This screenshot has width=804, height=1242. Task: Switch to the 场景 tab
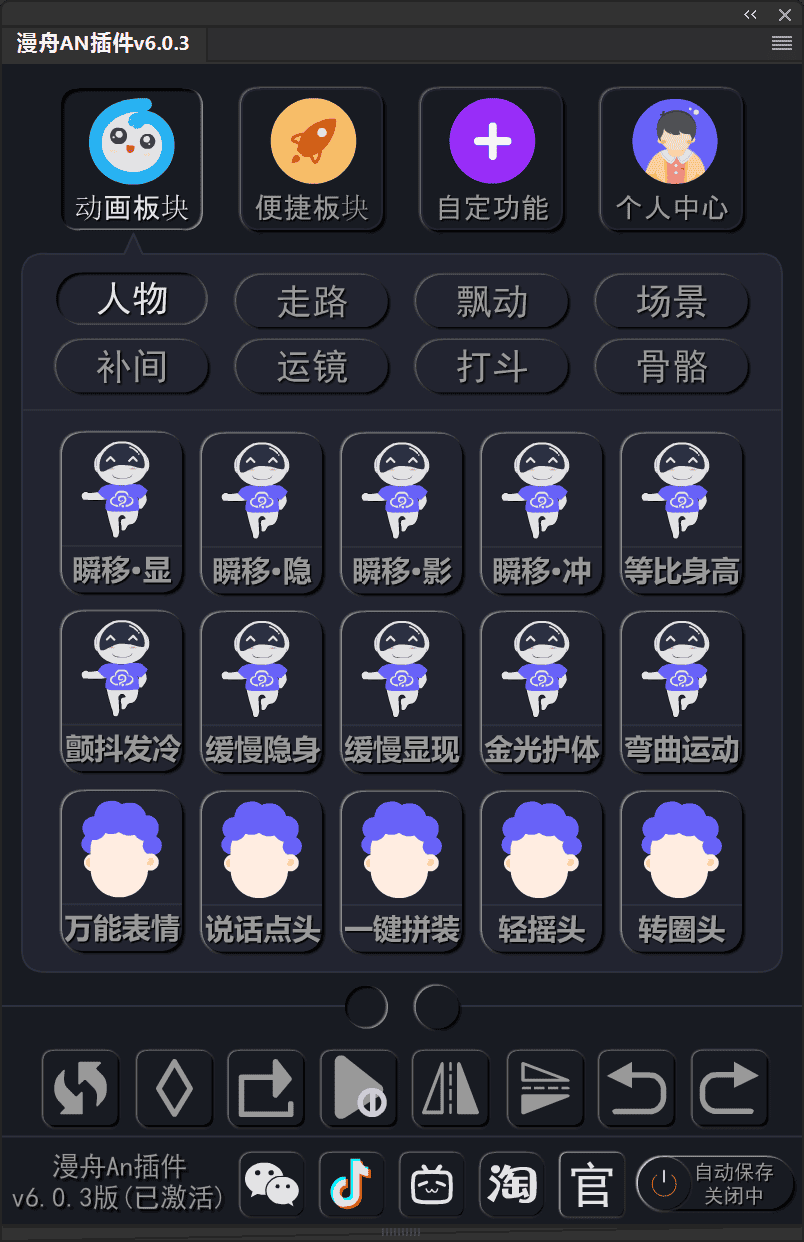click(x=671, y=301)
